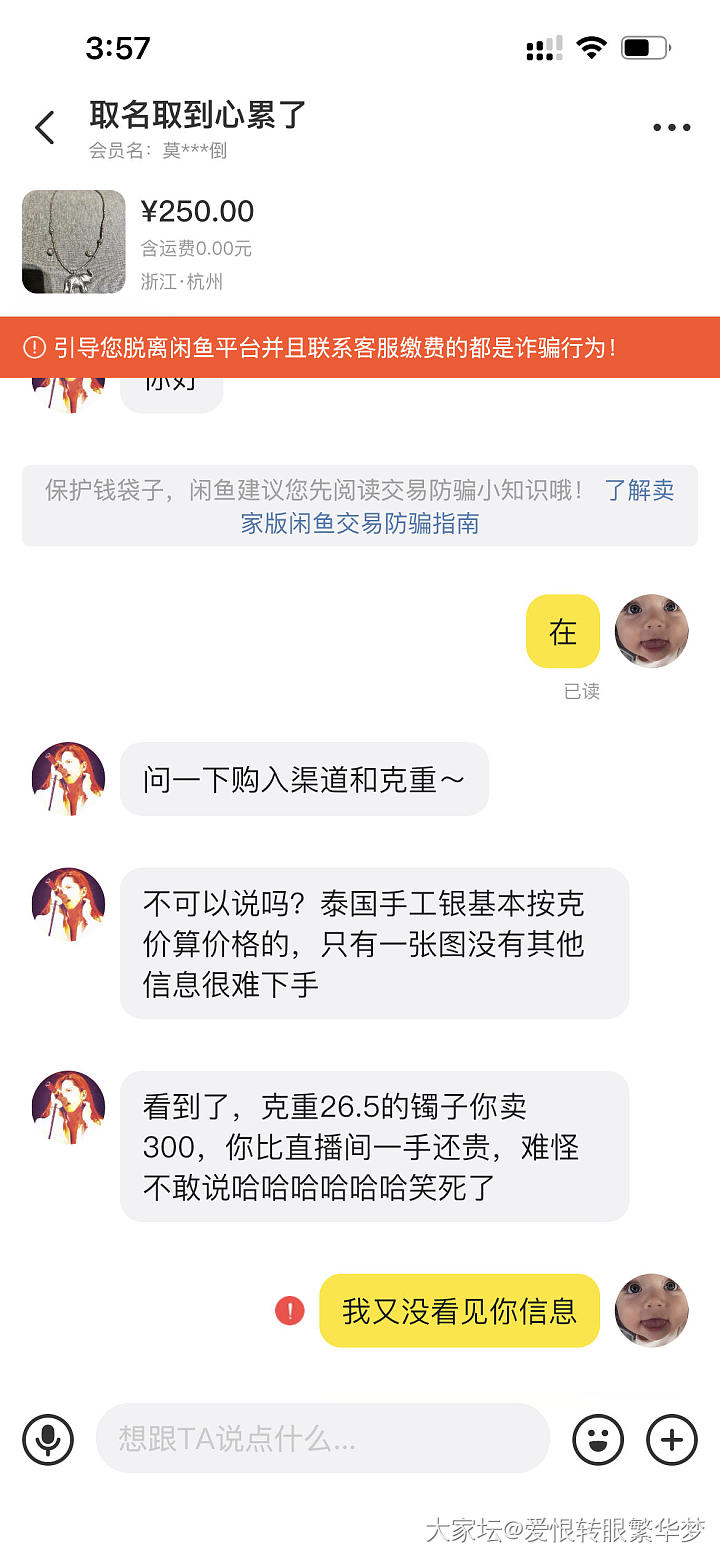Open the plus attachment menu
Viewport: 720px width, 1558px height.
coord(671,1440)
